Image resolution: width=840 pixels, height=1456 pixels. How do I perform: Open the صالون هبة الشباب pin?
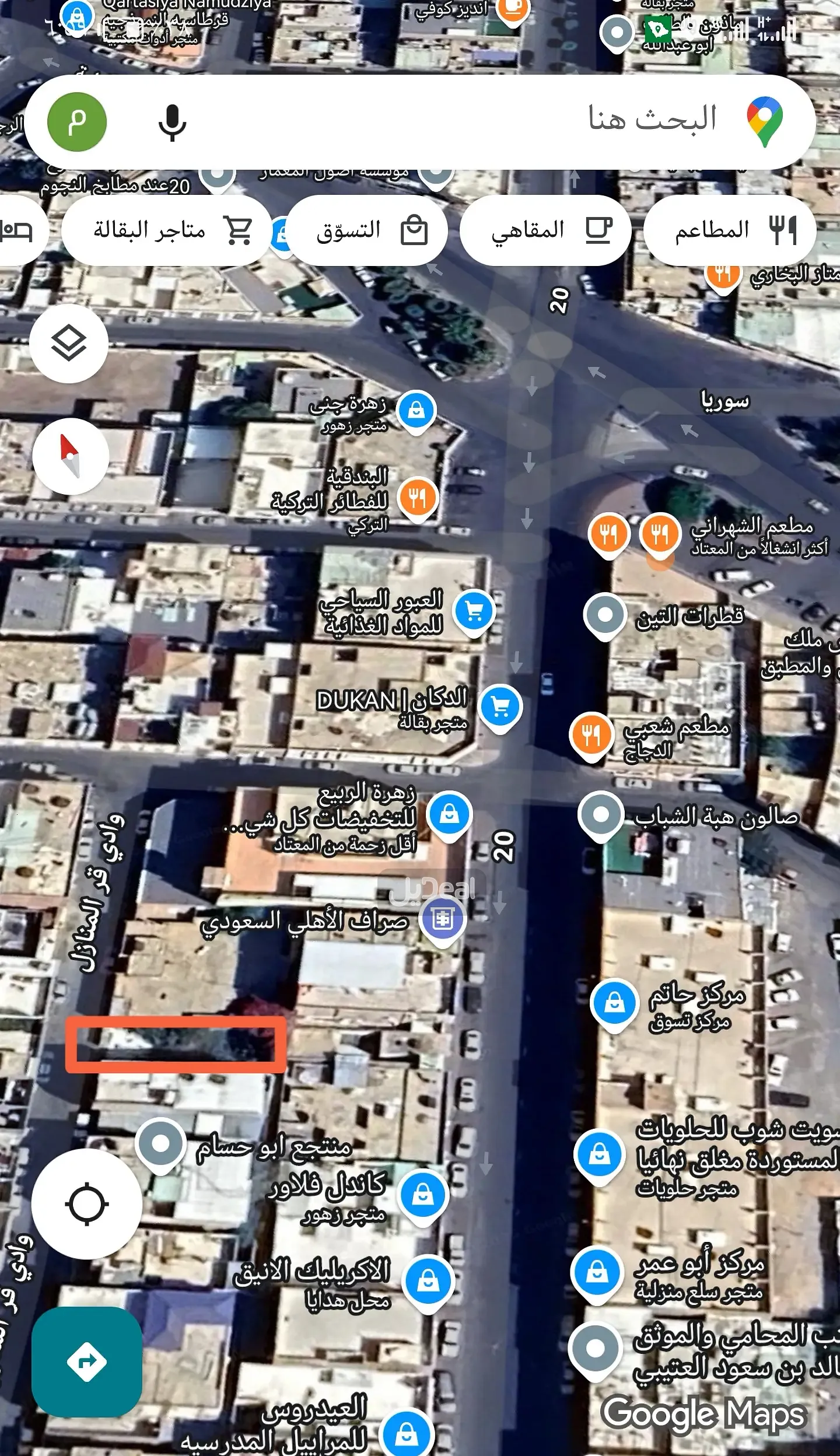[x=601, y=814]
